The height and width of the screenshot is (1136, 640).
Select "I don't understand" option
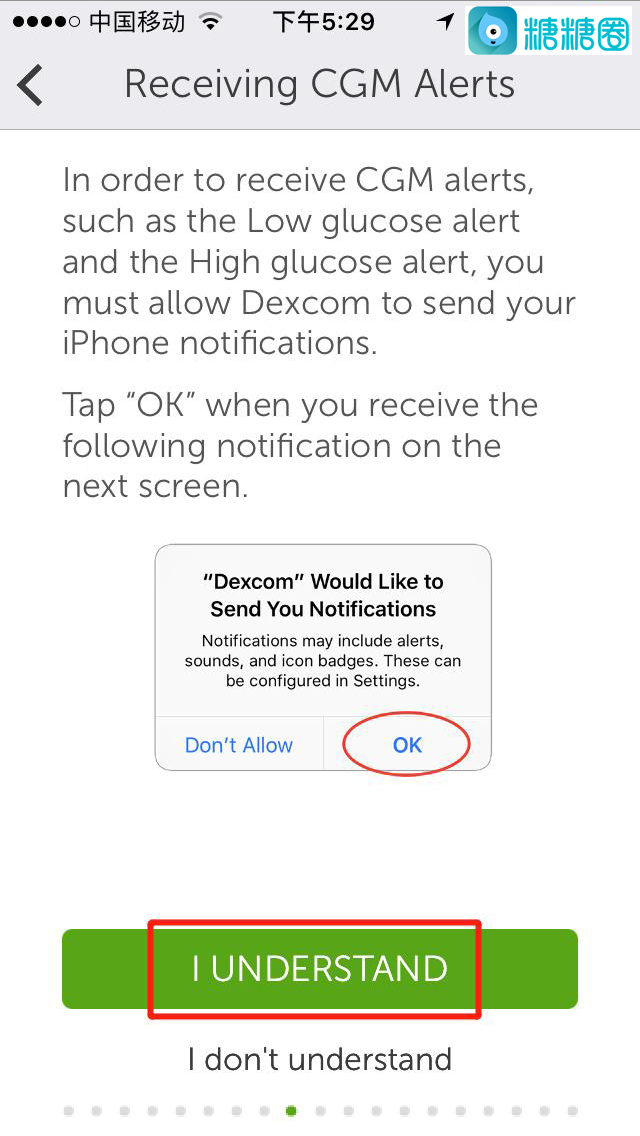click(x=319, y=1059)
